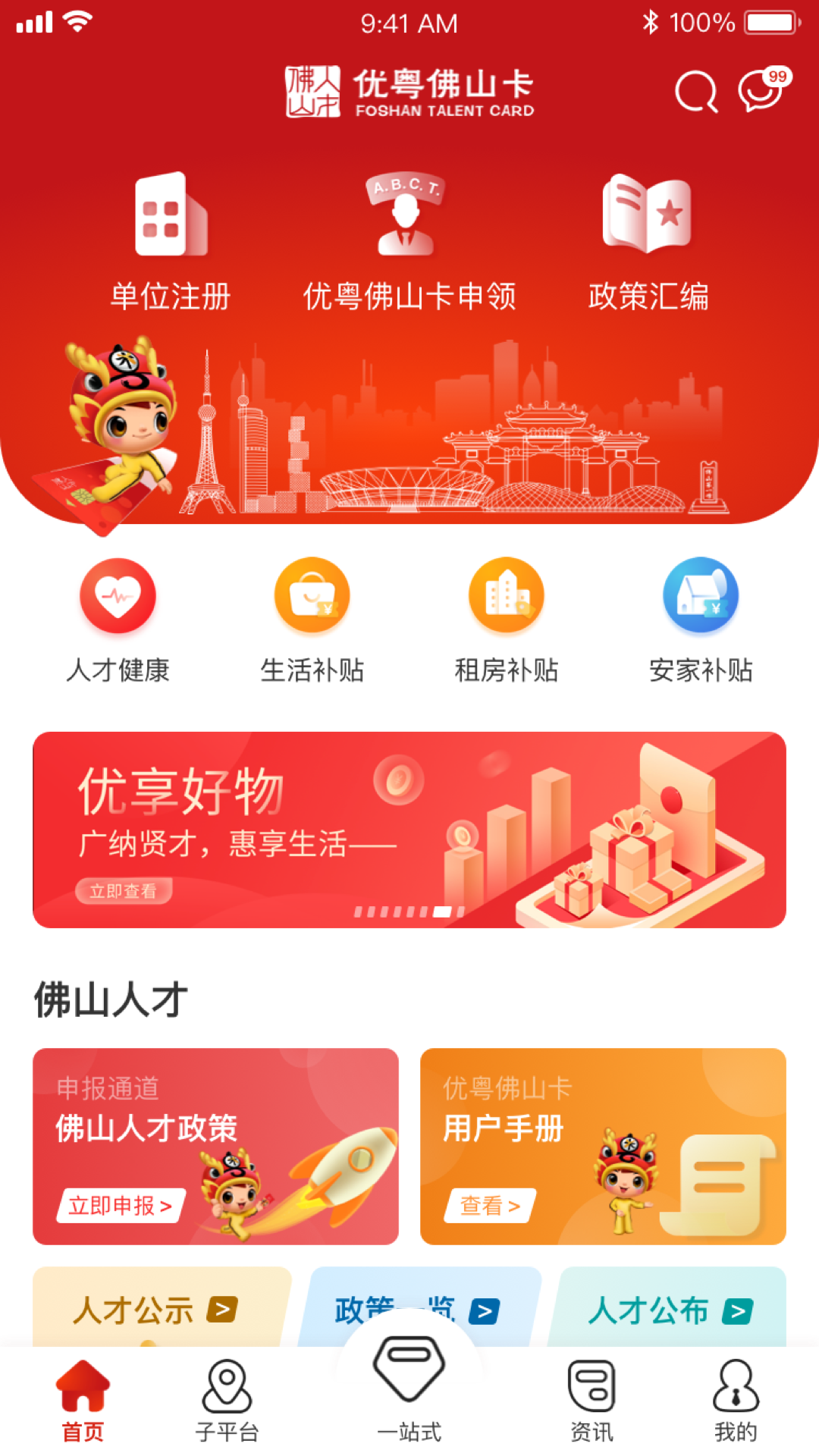Switch to 一站式 center tab

pos(409,1388)
